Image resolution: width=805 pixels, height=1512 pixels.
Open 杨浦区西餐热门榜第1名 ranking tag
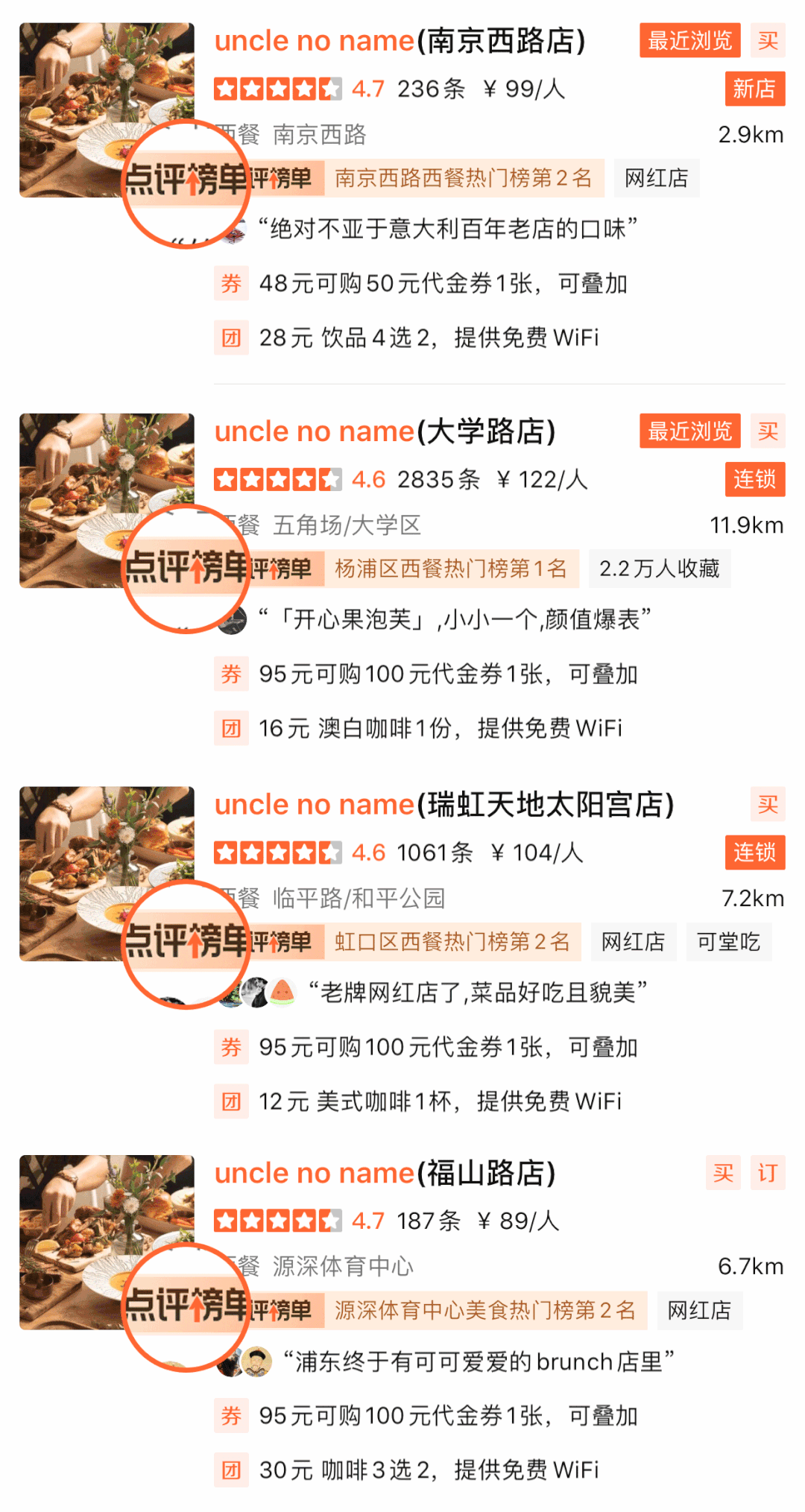(450, 569)
